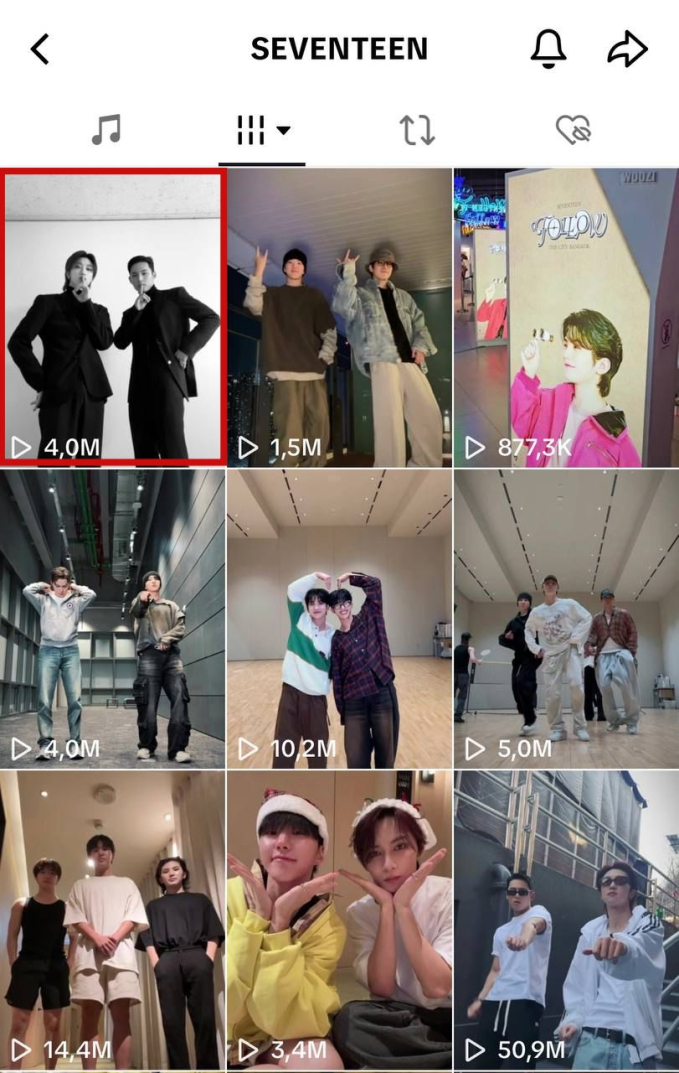
Task: Go back from the SEVENTEEN profile
Action: 40,49
